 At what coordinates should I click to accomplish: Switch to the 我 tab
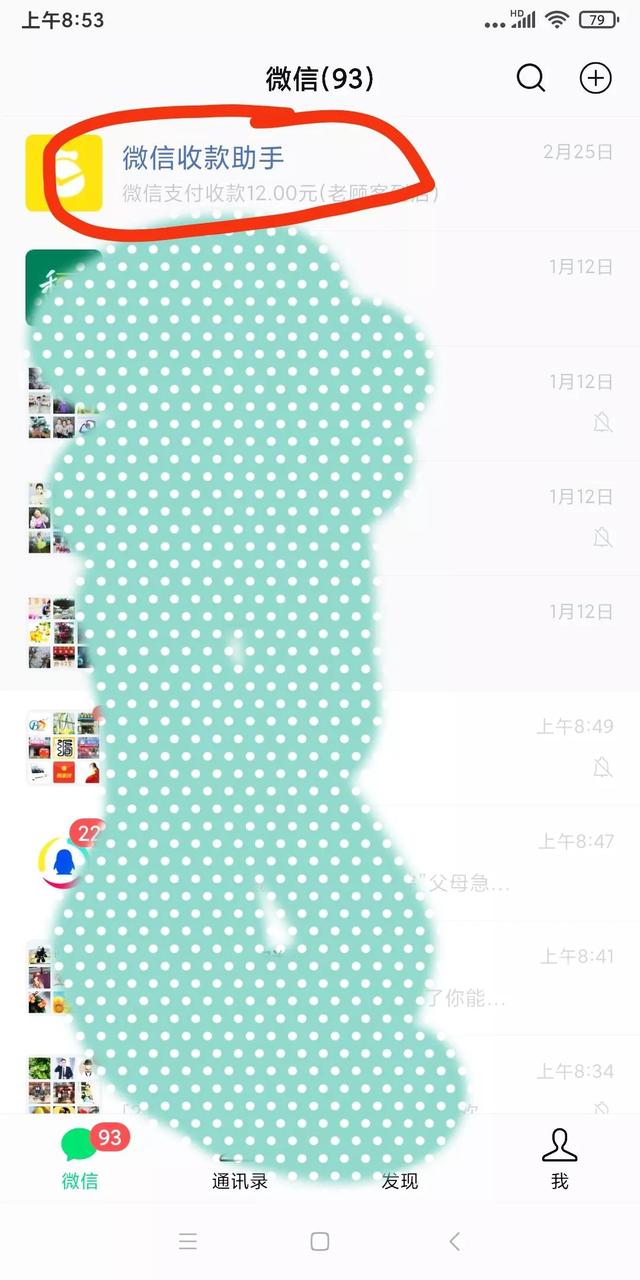559,1160
